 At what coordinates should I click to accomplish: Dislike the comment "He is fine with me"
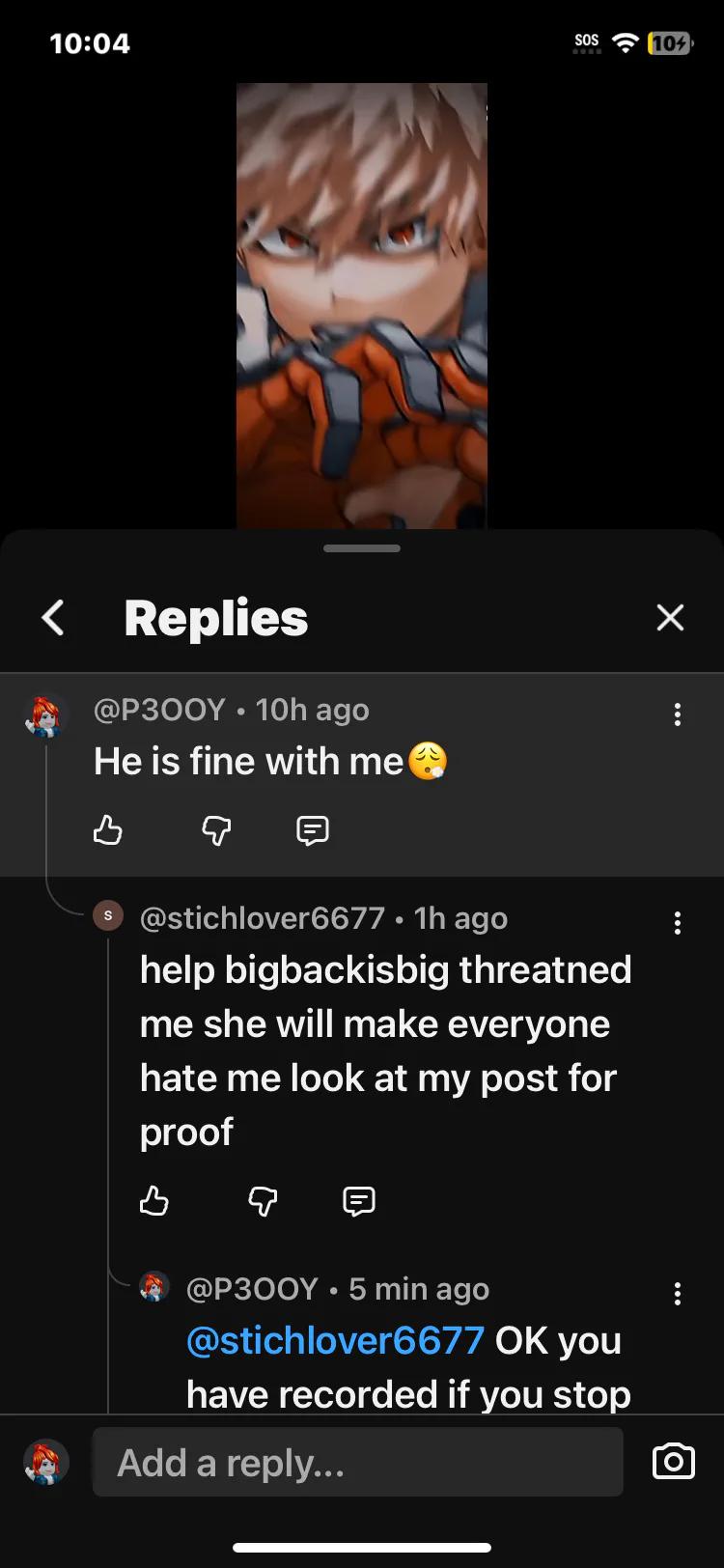216,830
